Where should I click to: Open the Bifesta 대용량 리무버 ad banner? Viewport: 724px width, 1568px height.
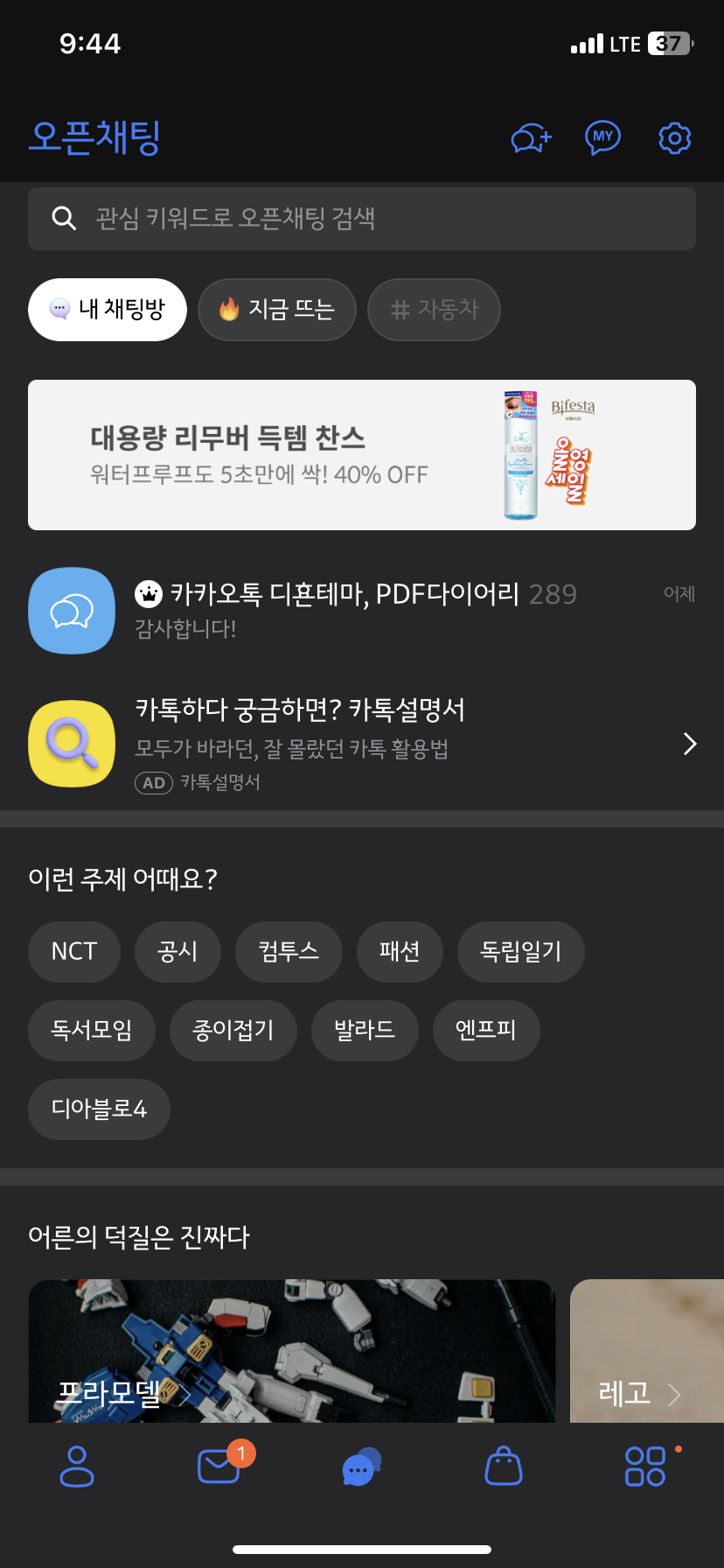tap(362, 455)
